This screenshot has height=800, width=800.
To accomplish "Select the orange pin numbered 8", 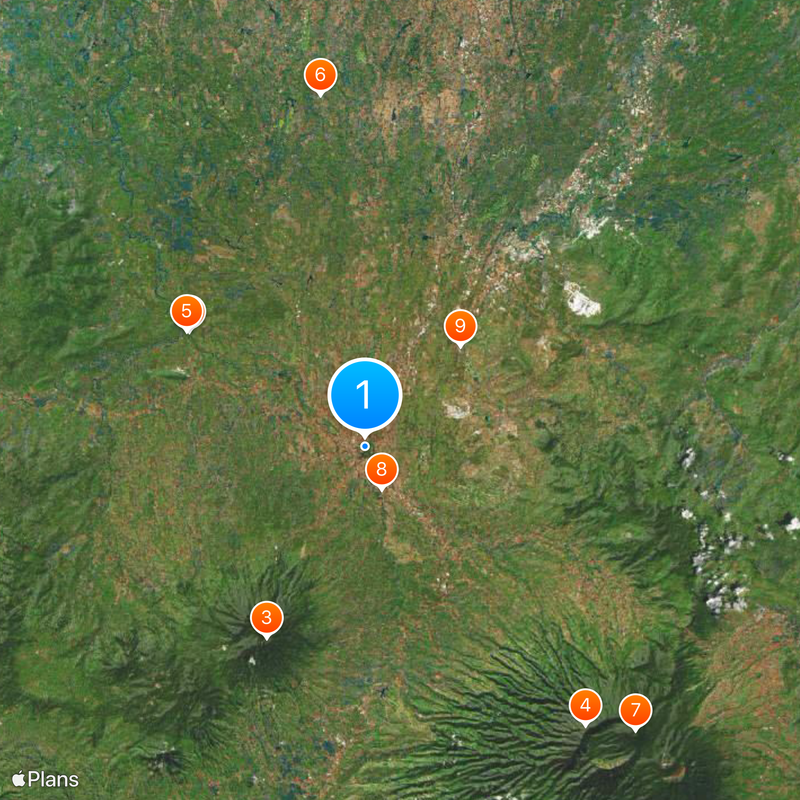I will click(382, 469).
